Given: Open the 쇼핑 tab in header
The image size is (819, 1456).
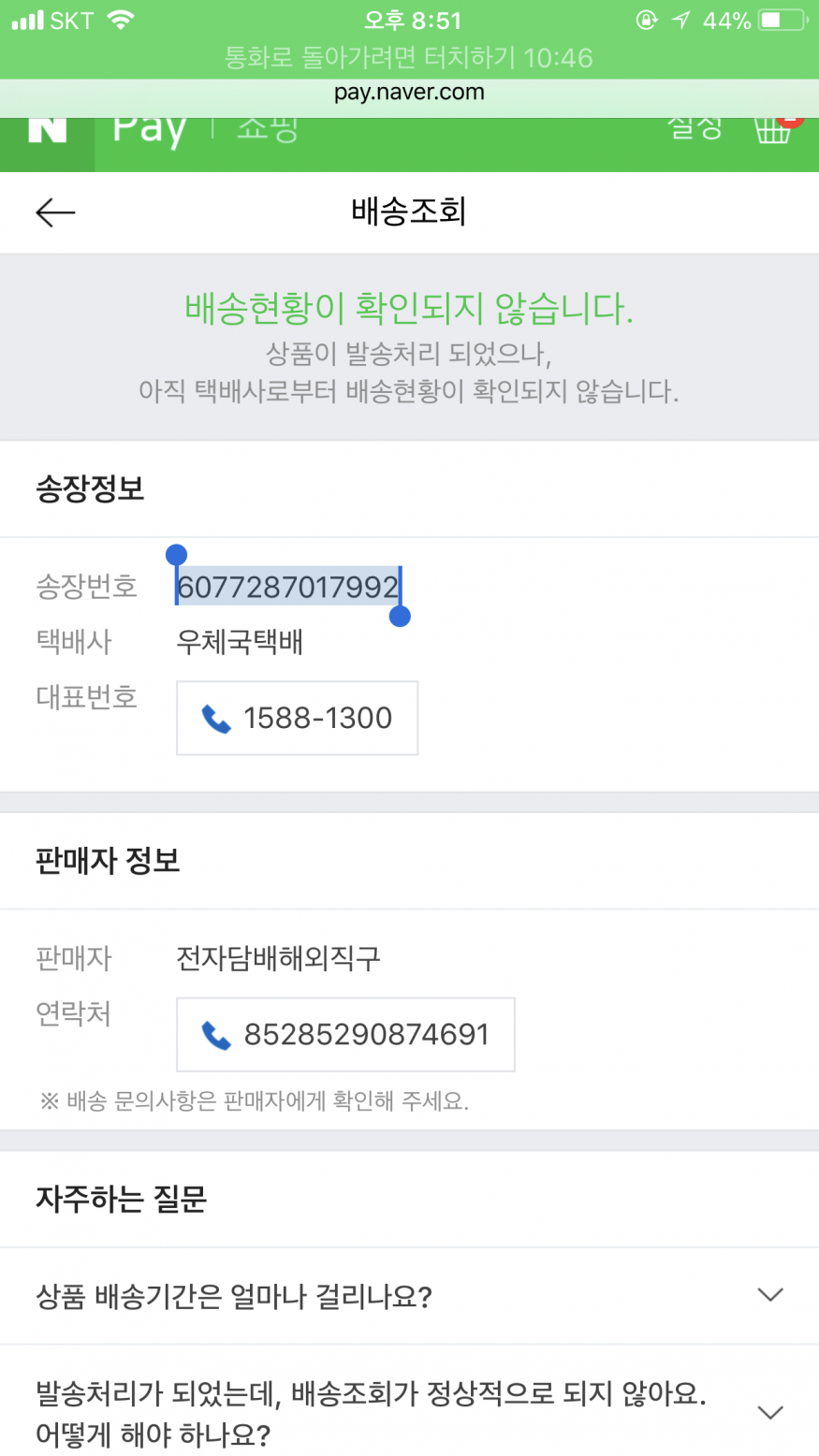Looking at the screenshot, I should 268,129.
